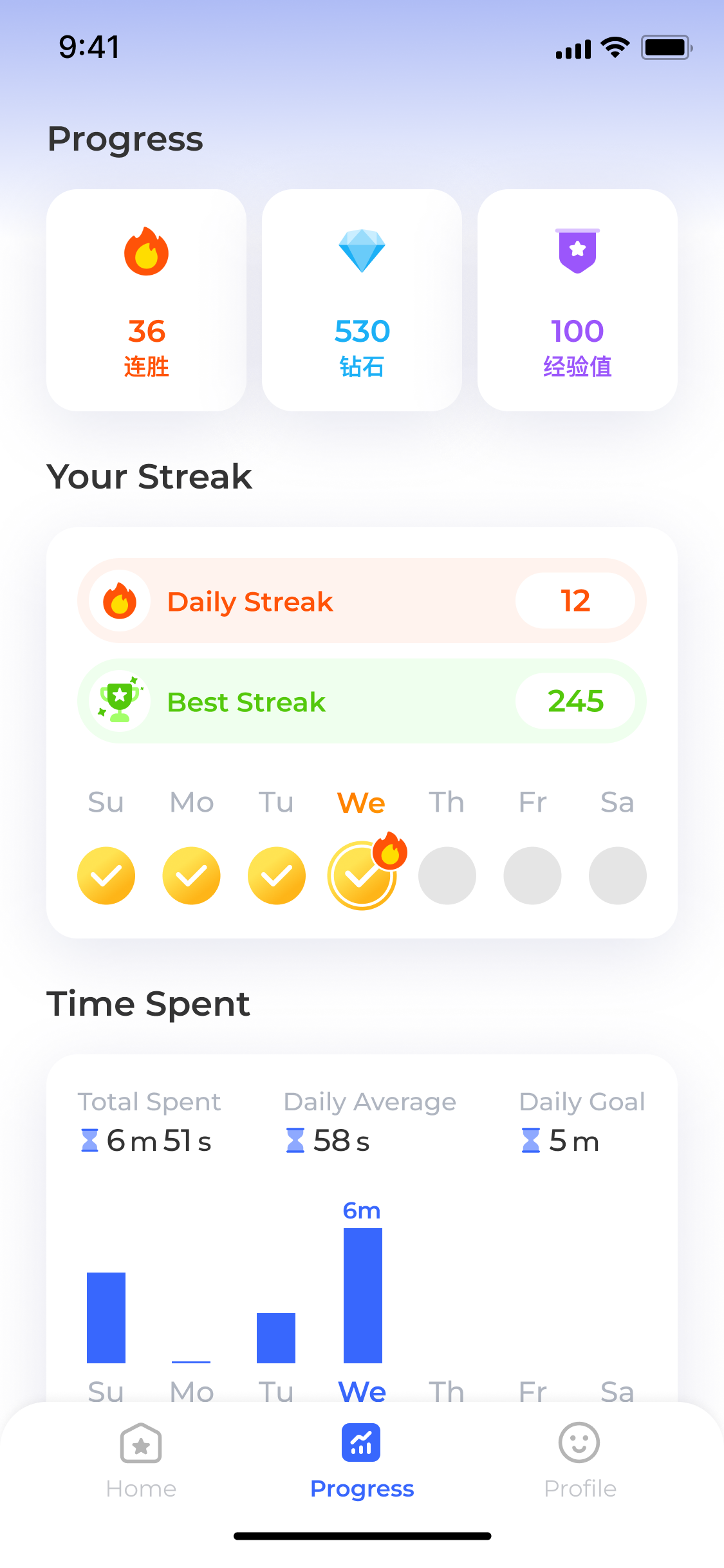Tap the hourglass icon next to Total Spent
The width and height of the screenshot is (724, 1568).
point(89,1139)
